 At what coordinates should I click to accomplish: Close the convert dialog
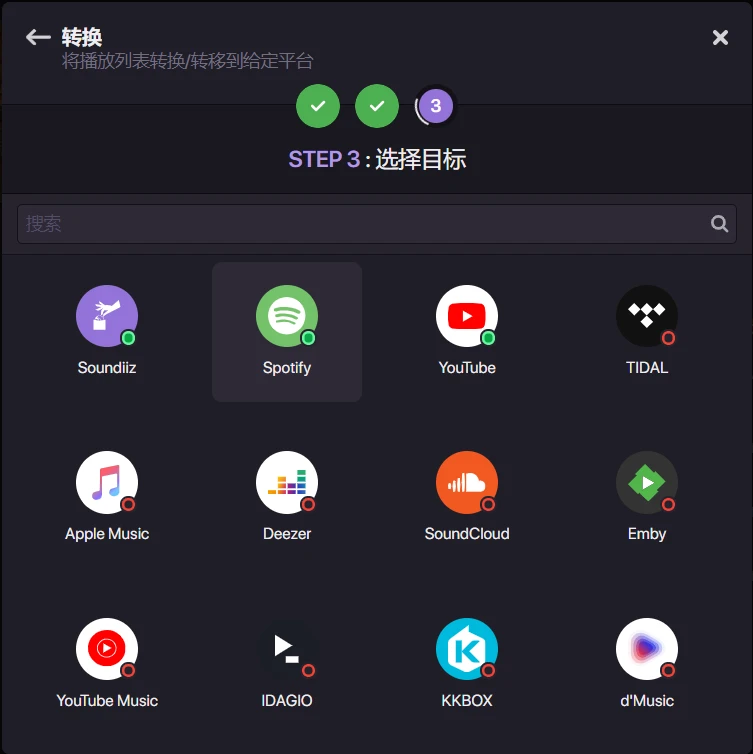(x=720, y=37)
